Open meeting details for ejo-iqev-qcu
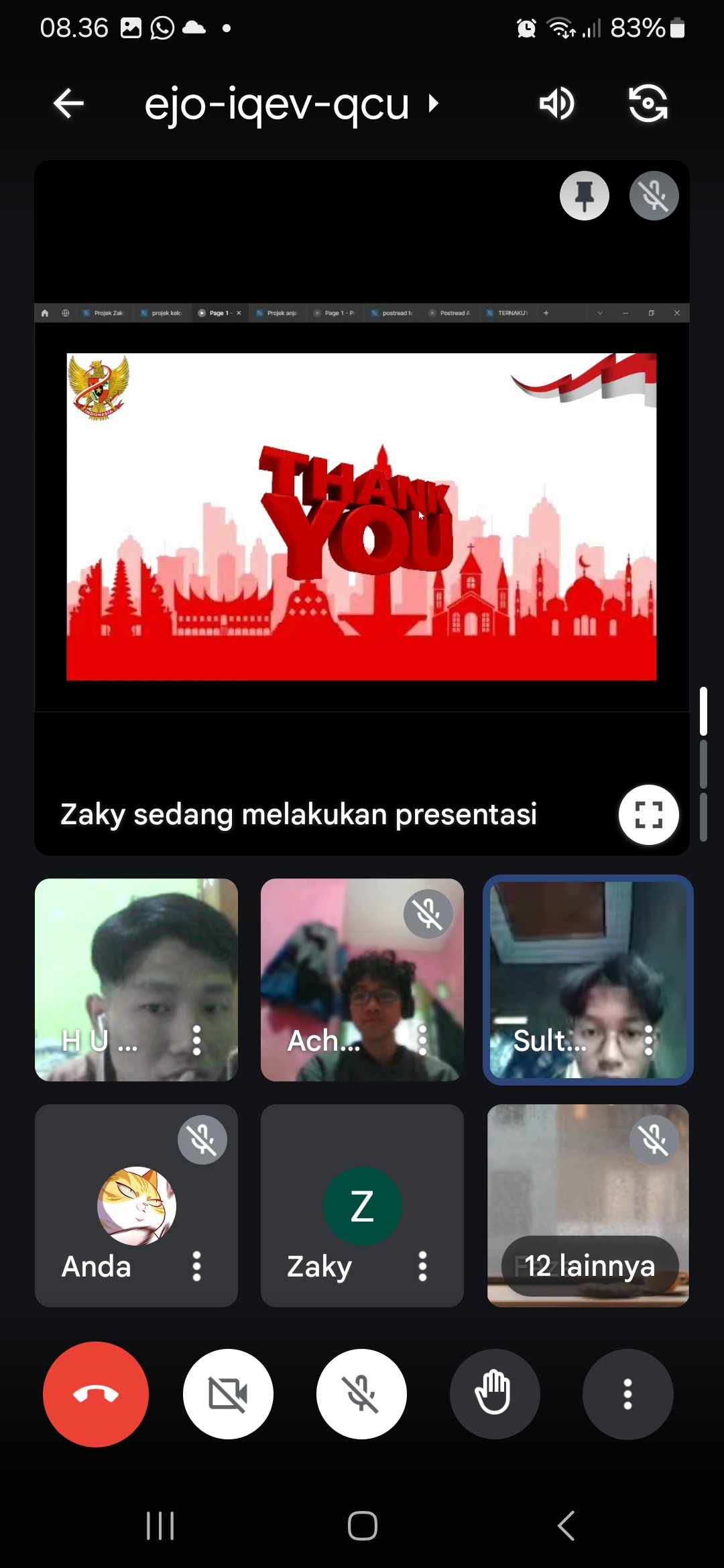The width and height of the screenshot is (724, 1568). (x=292, y=104)
